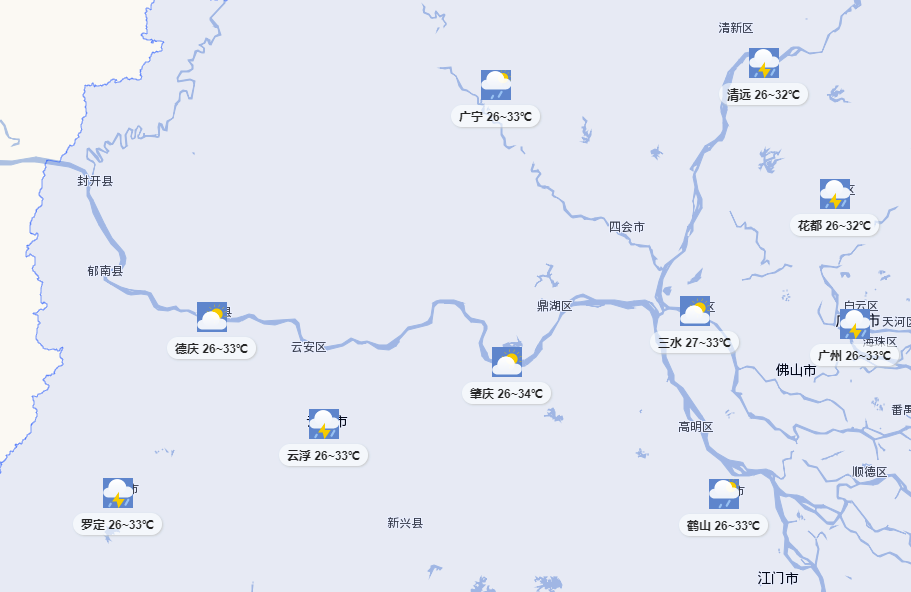Open the 三水 weather marker
The height and width of the screenshot is (592, 911).
(695, 312)
